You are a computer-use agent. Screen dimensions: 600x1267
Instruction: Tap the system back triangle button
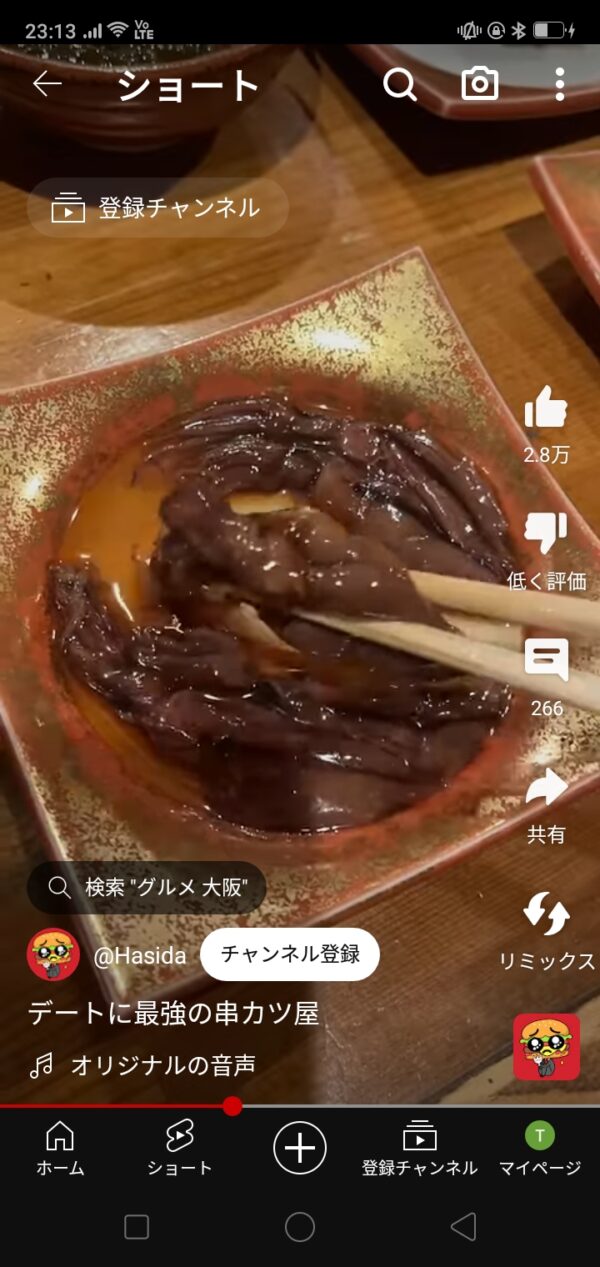click(x=462, y=1227)
